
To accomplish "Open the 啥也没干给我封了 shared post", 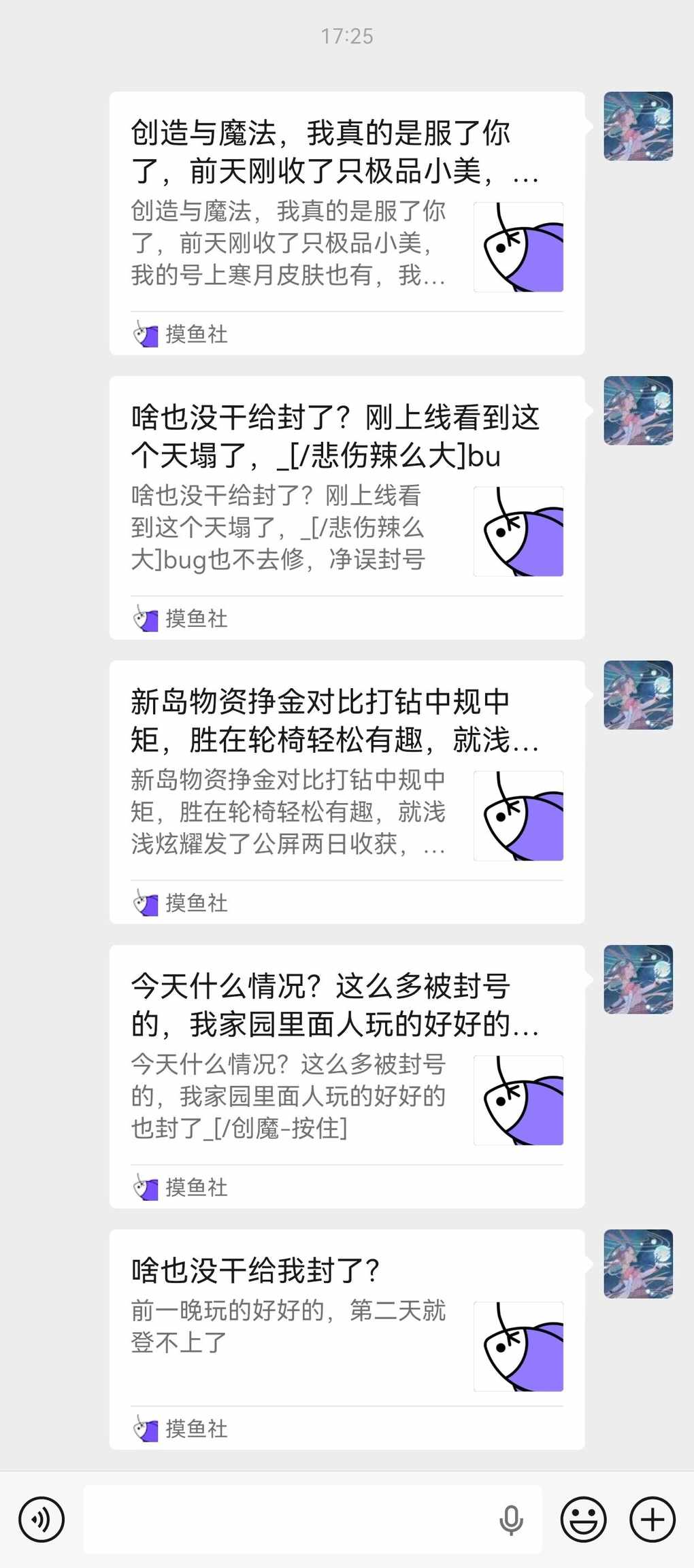I will point(346,1338).
